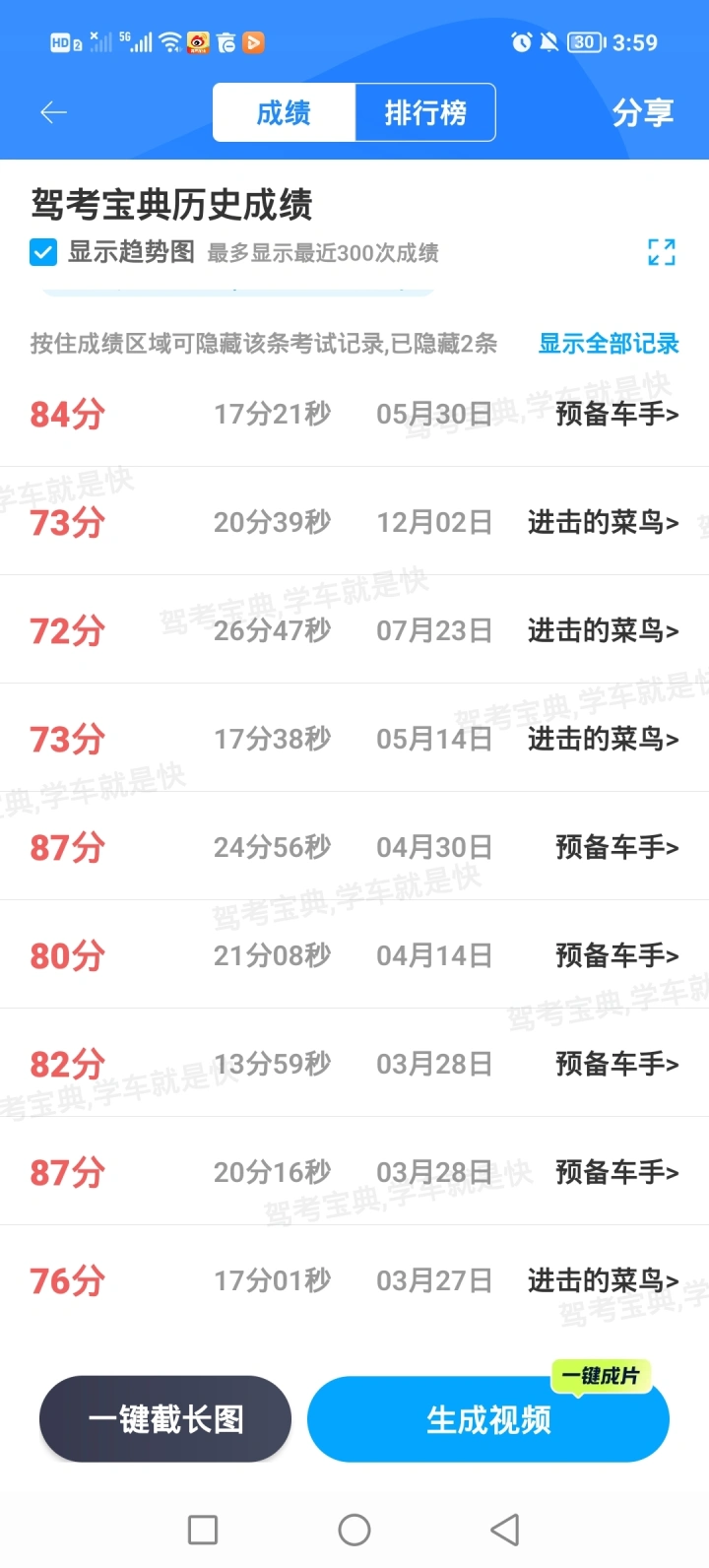Open the 76分 record from 03月27日
Viewport: 709px width, 1568px height.
tap(354, 1280)
